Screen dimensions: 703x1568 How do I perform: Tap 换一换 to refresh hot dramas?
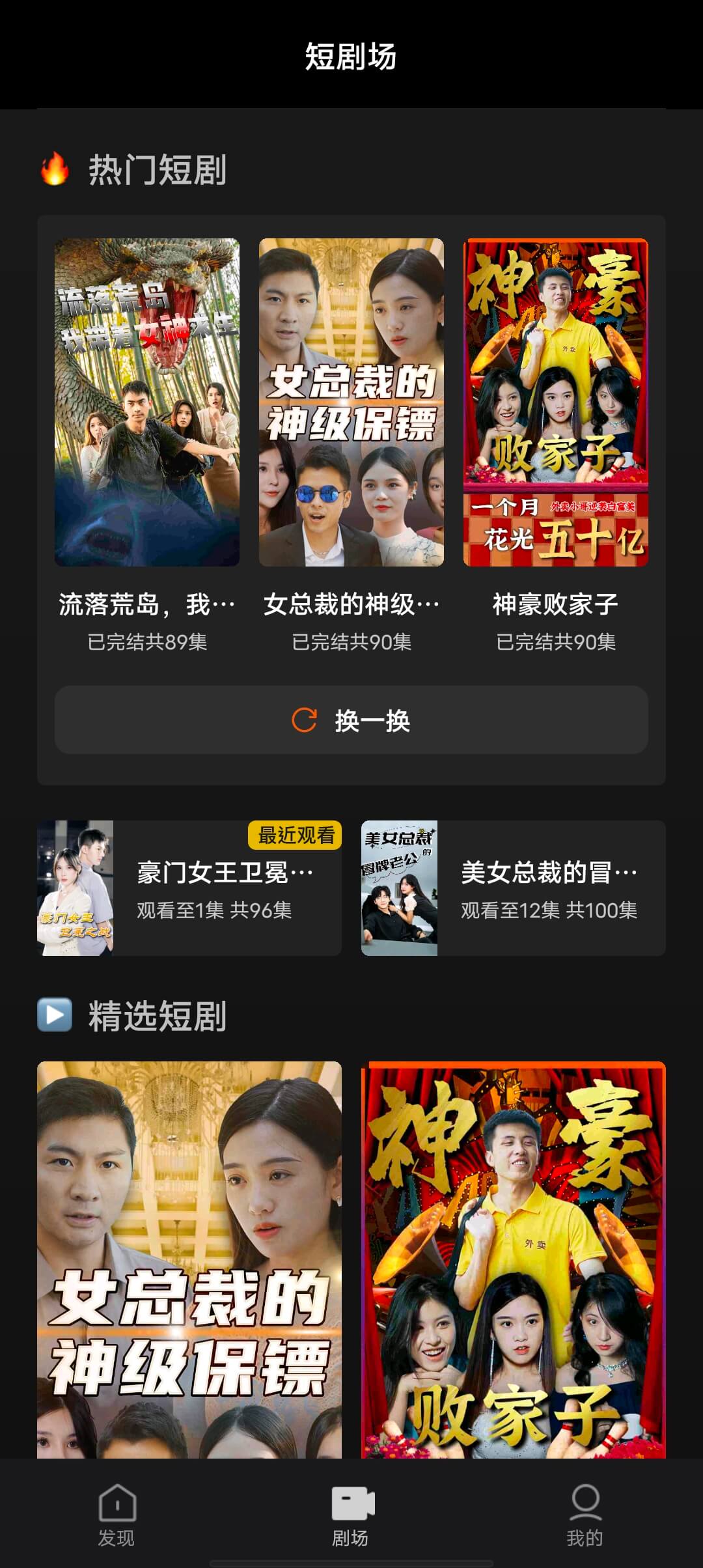click(351, 720)
